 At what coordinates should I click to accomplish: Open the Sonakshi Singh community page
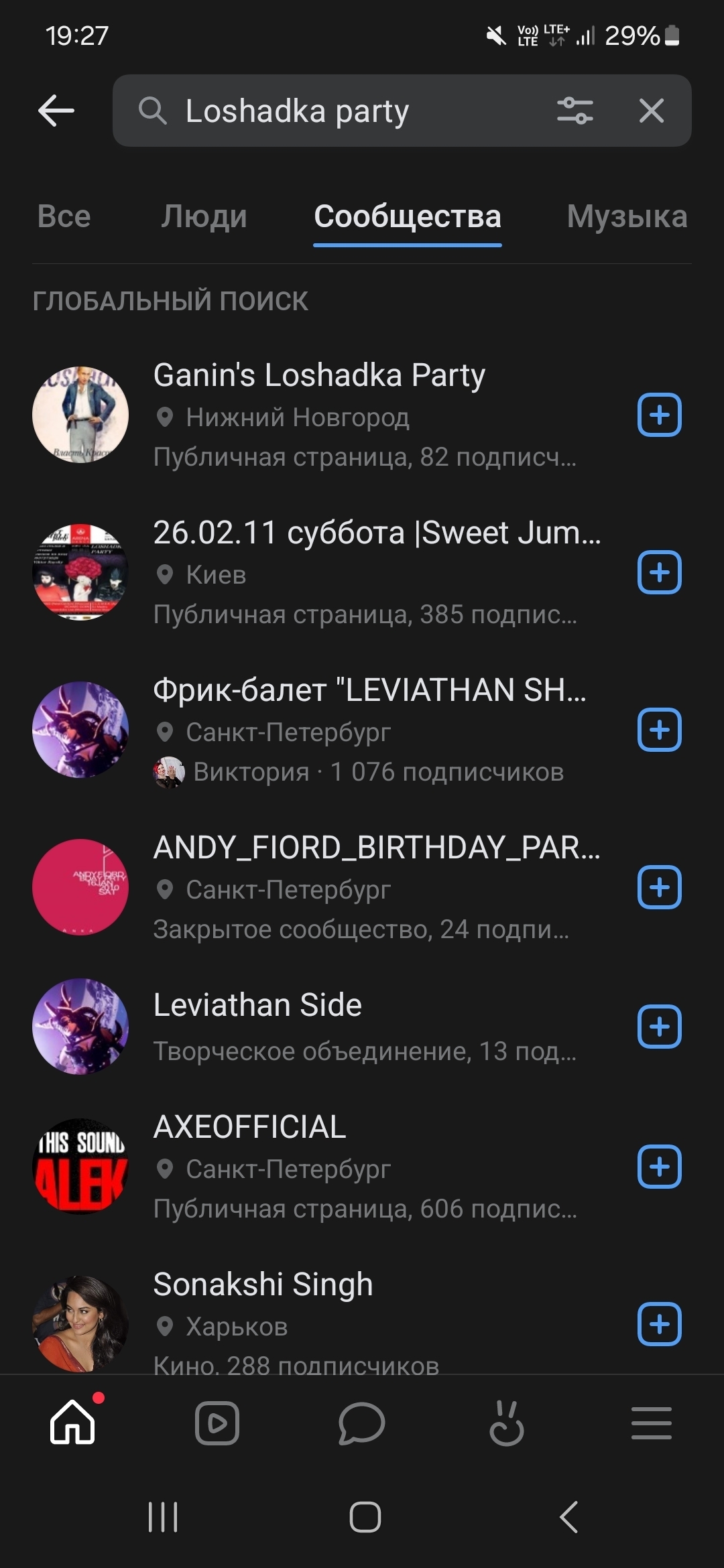point(263,1285)
